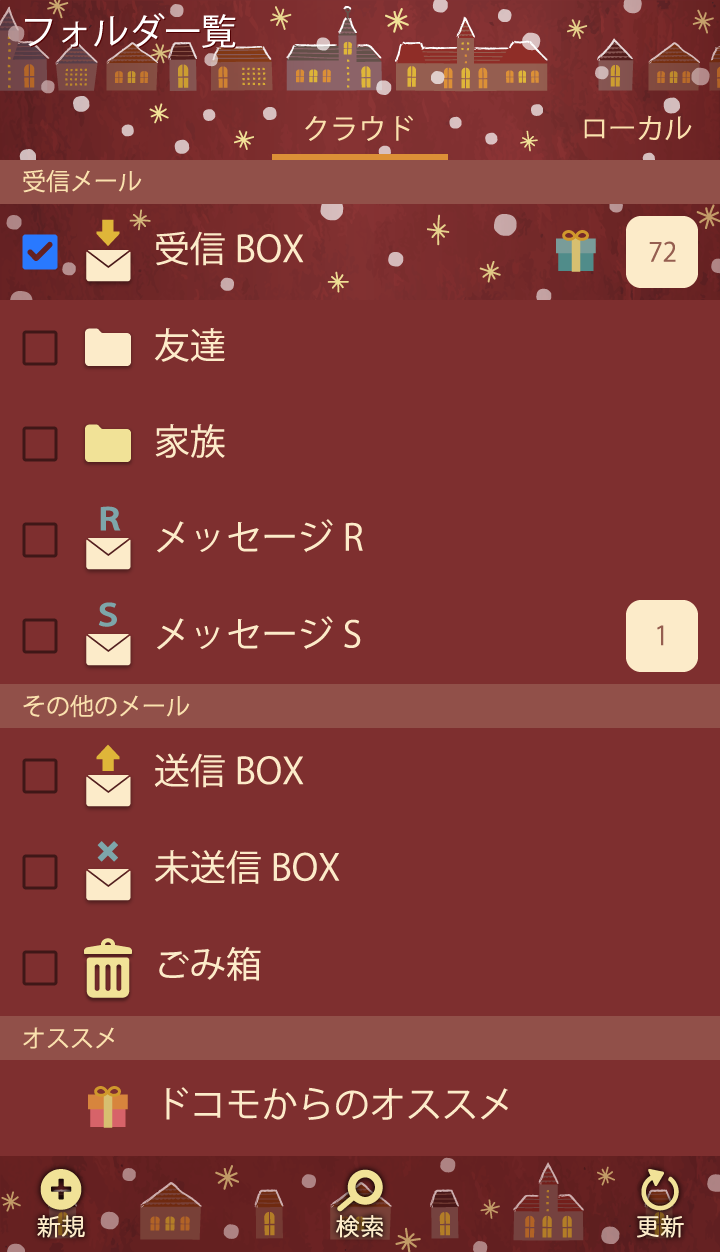Viewport: 720px width, 1252px height.
Task: Check the 家族 folder checkbox
Action: click(x=40, y=444)
